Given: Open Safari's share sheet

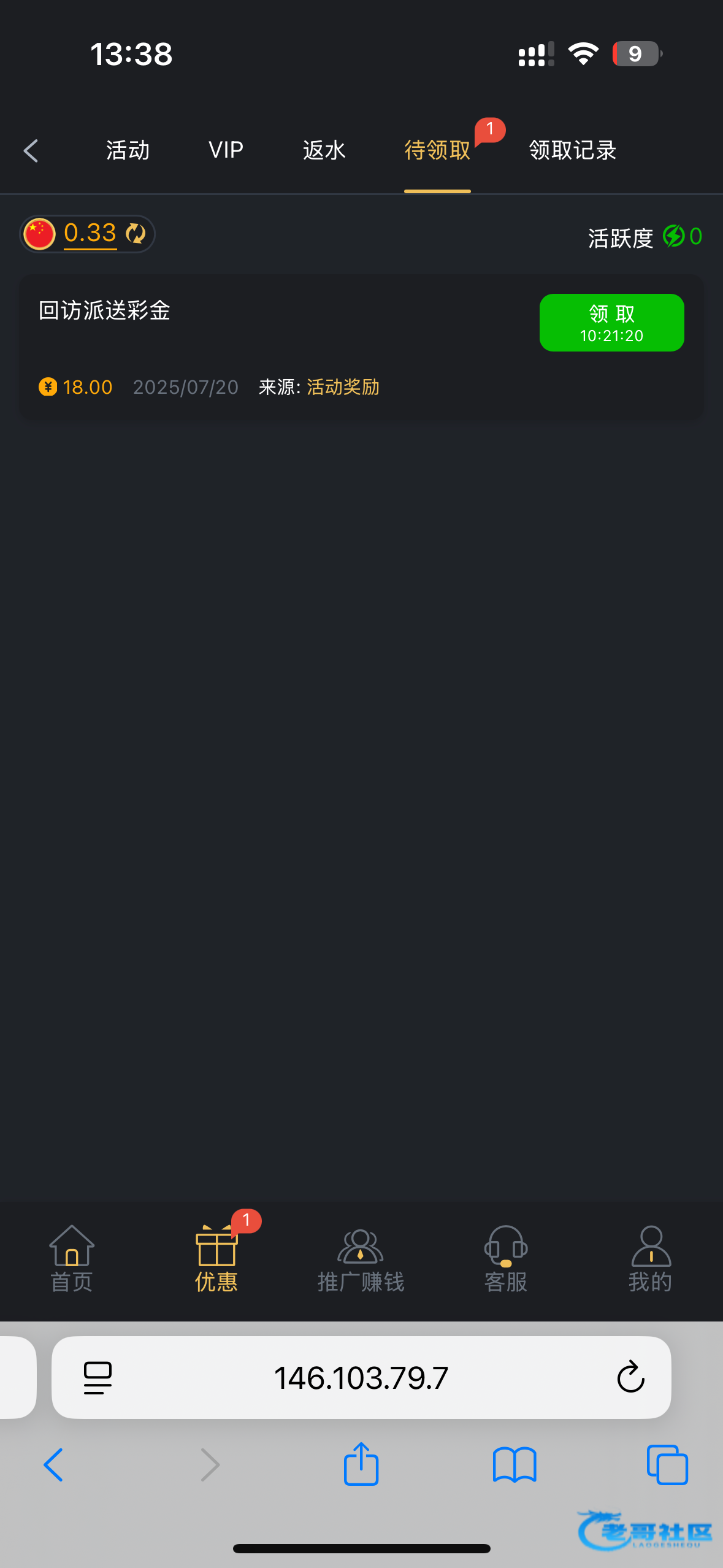Looking at the screenshot, I should (361, 1464).
